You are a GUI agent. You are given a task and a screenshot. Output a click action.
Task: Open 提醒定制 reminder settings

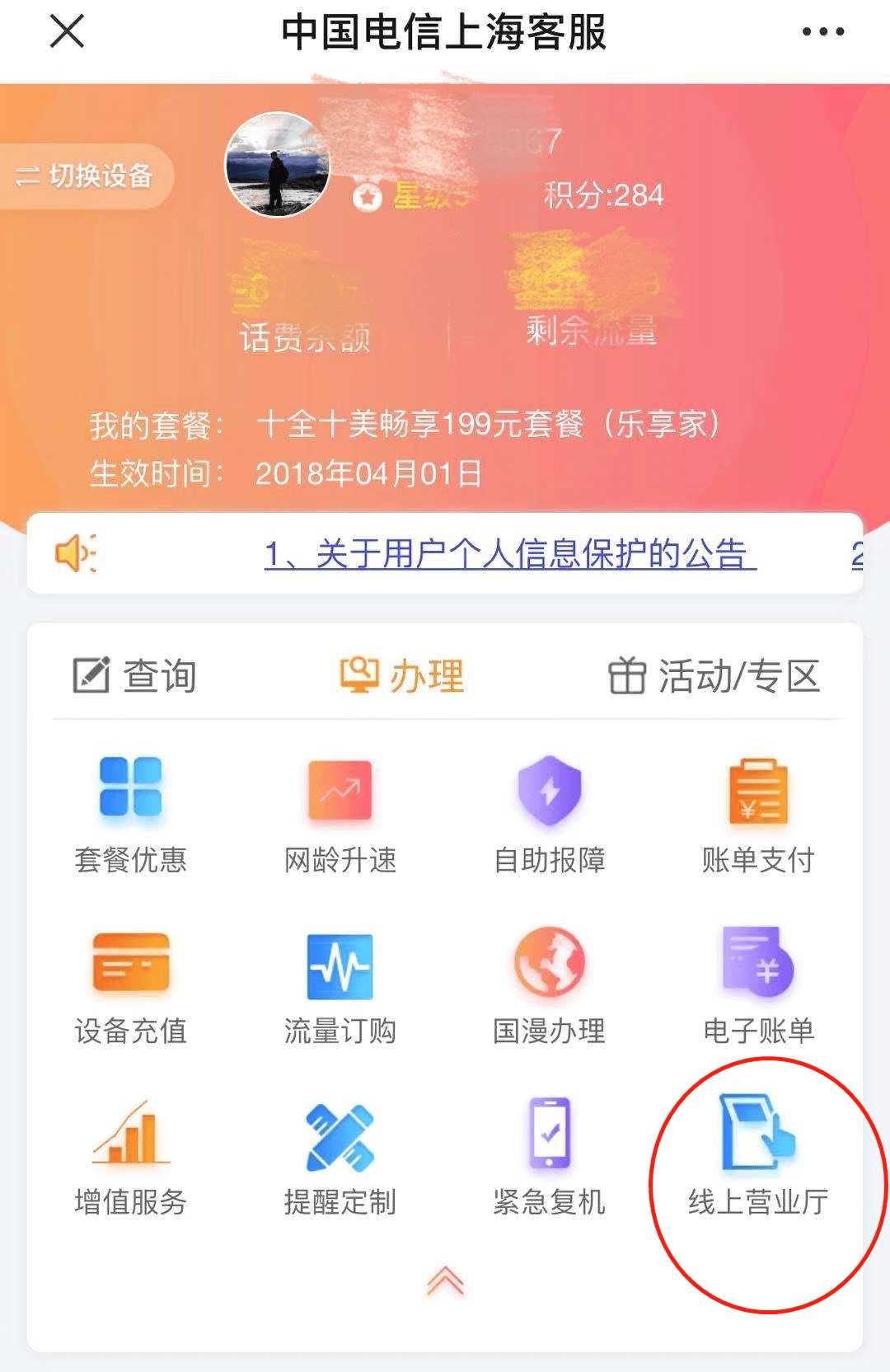340,1156
